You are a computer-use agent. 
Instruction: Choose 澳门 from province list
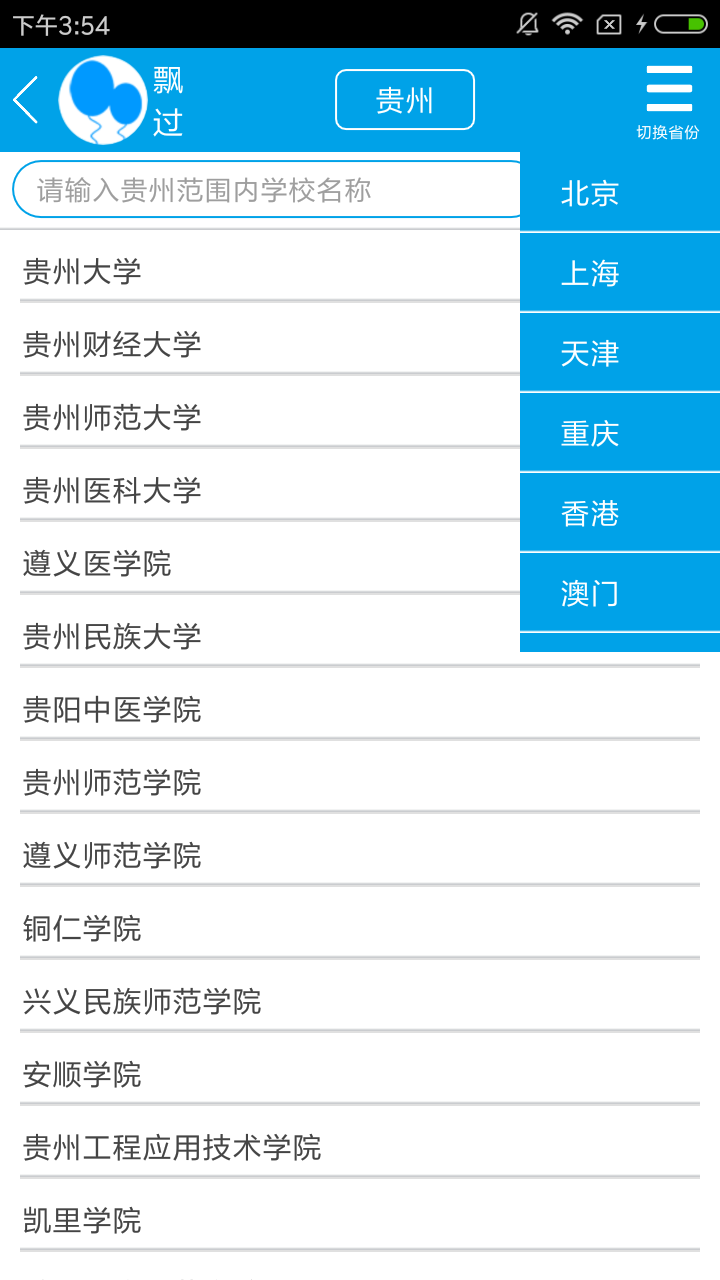[620, 592]
